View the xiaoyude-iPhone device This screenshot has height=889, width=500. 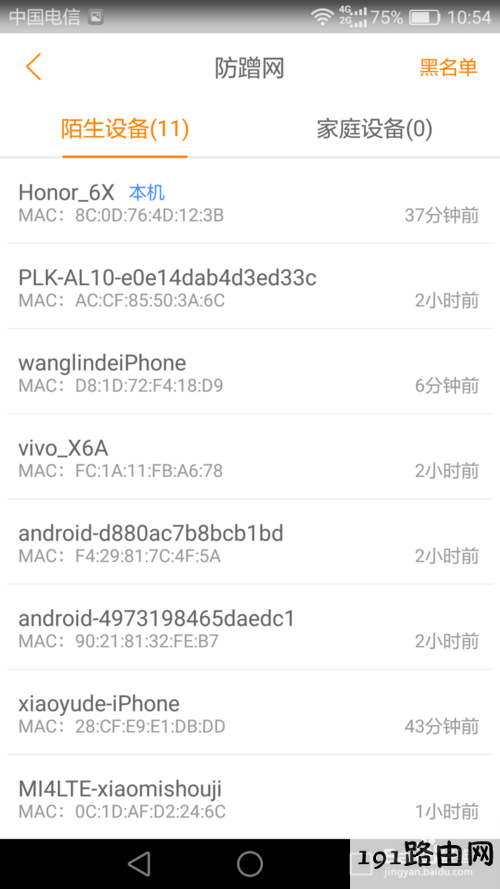250,713
